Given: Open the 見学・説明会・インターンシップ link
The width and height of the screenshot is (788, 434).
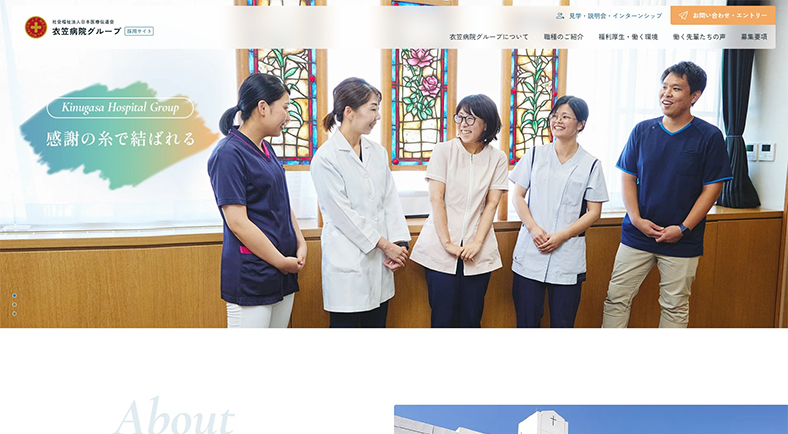Looking at the screenshot, I should pyautogui.click(x=609, y=16).
